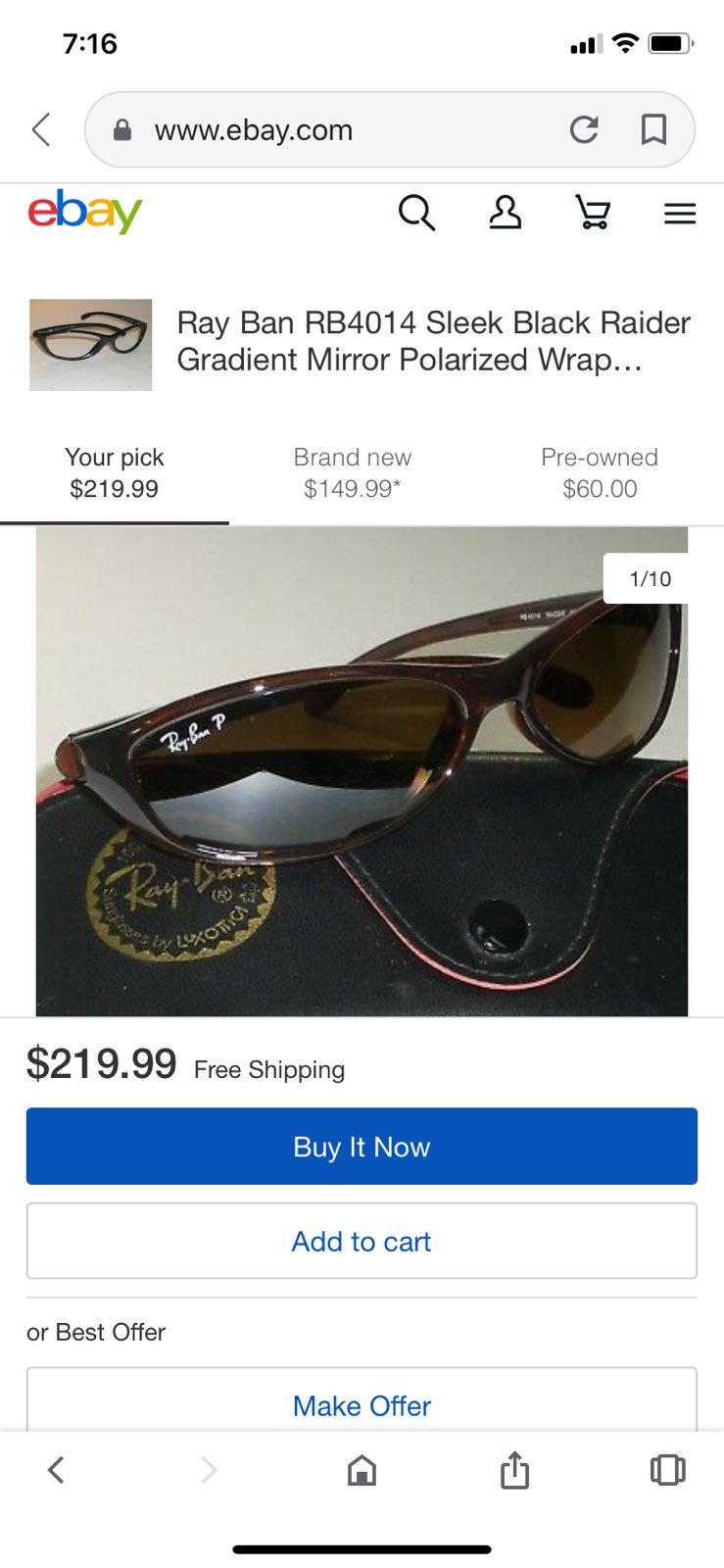The image size is (724, 1568).
Task: Tap Buy It Now
Action: 362,1147
